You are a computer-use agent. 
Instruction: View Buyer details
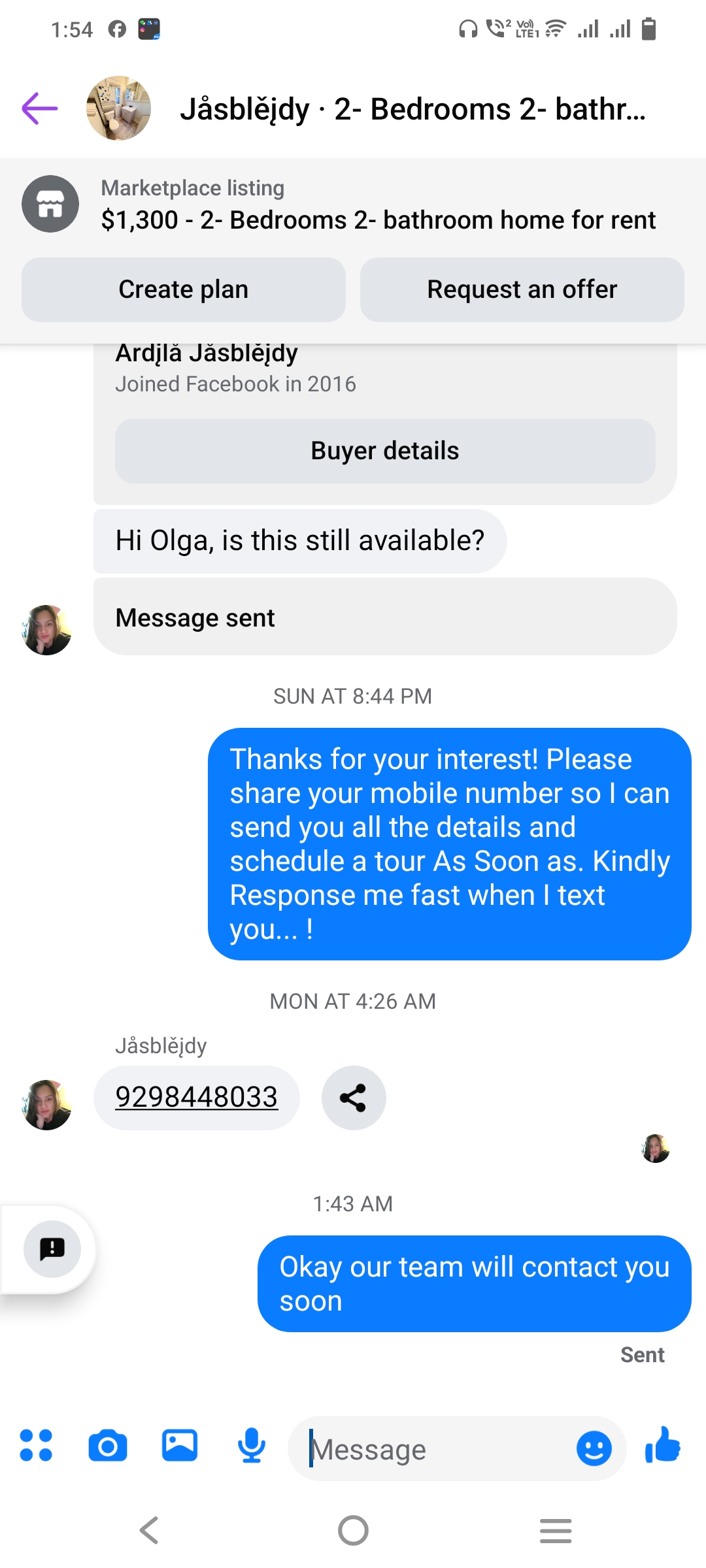coord(385,451)
